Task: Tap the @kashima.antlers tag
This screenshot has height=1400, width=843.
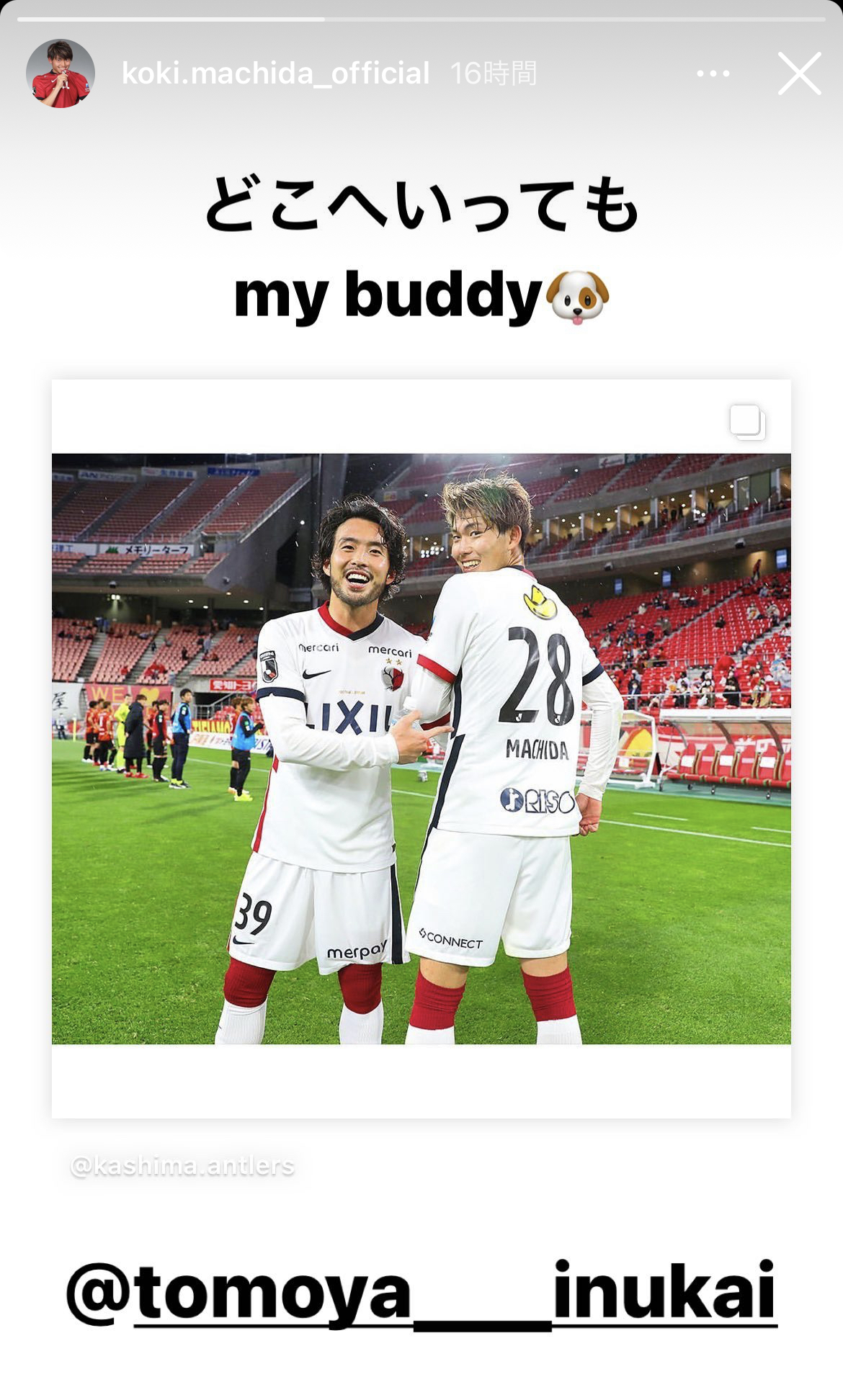Action: (x=182, y=1165)
